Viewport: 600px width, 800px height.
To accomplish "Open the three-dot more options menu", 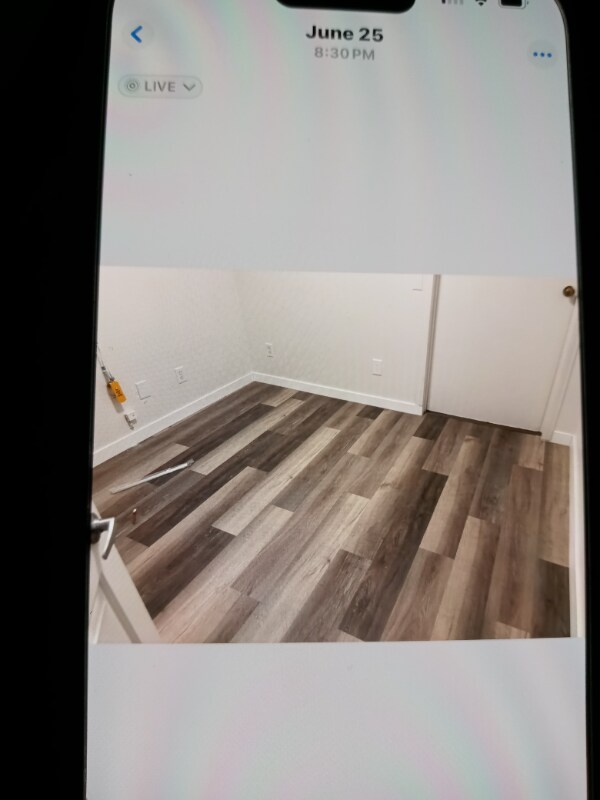I will coord(542,55).
